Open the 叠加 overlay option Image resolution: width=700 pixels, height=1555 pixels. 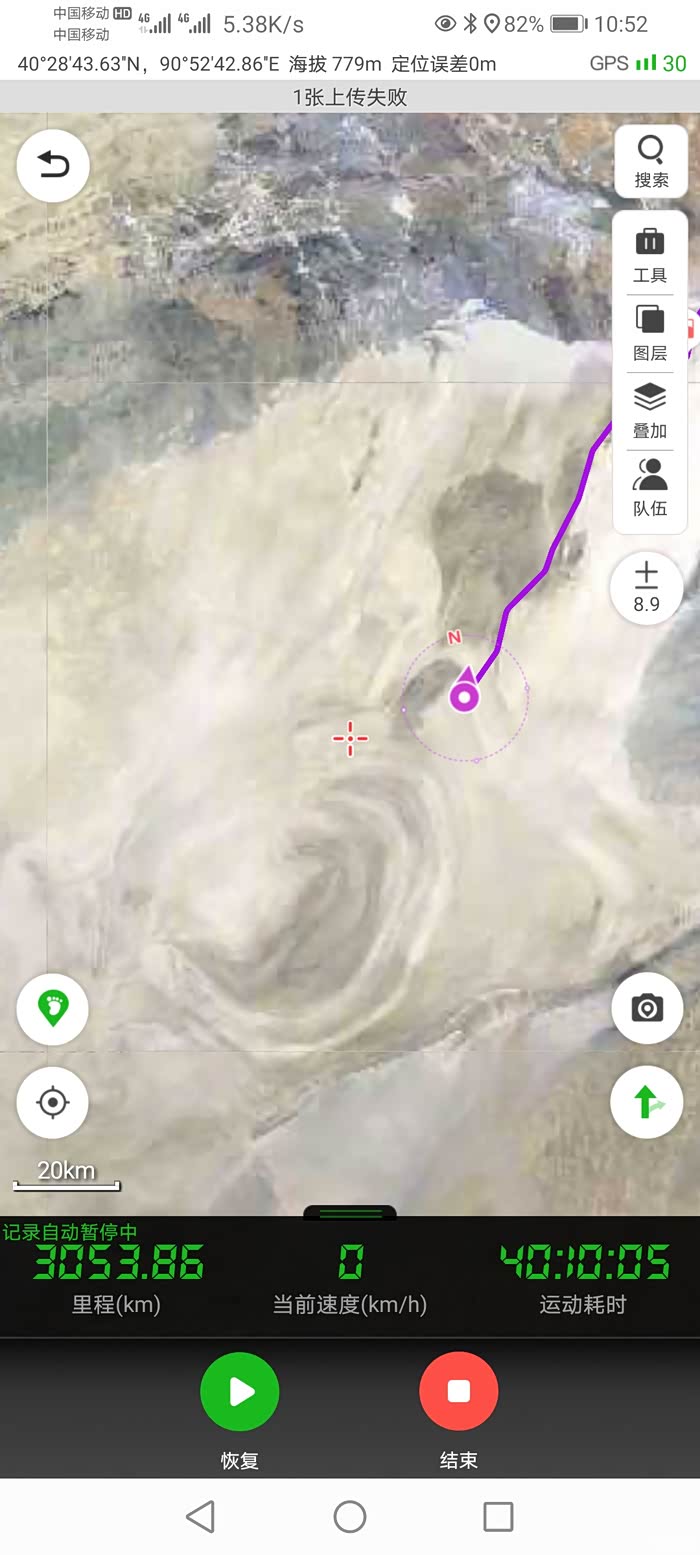click(x=650, y=410)
